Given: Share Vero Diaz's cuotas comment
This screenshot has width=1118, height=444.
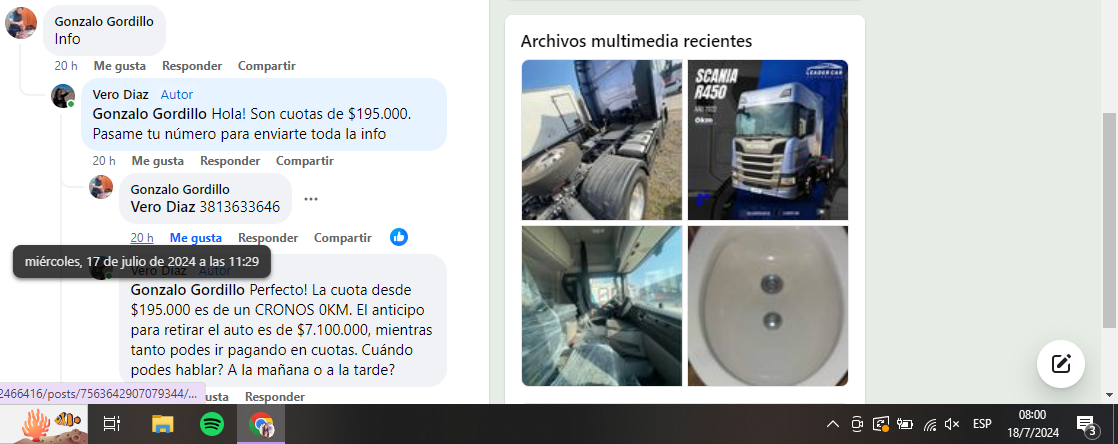Looking at the screenshot, I should click(x=304, y=160).
